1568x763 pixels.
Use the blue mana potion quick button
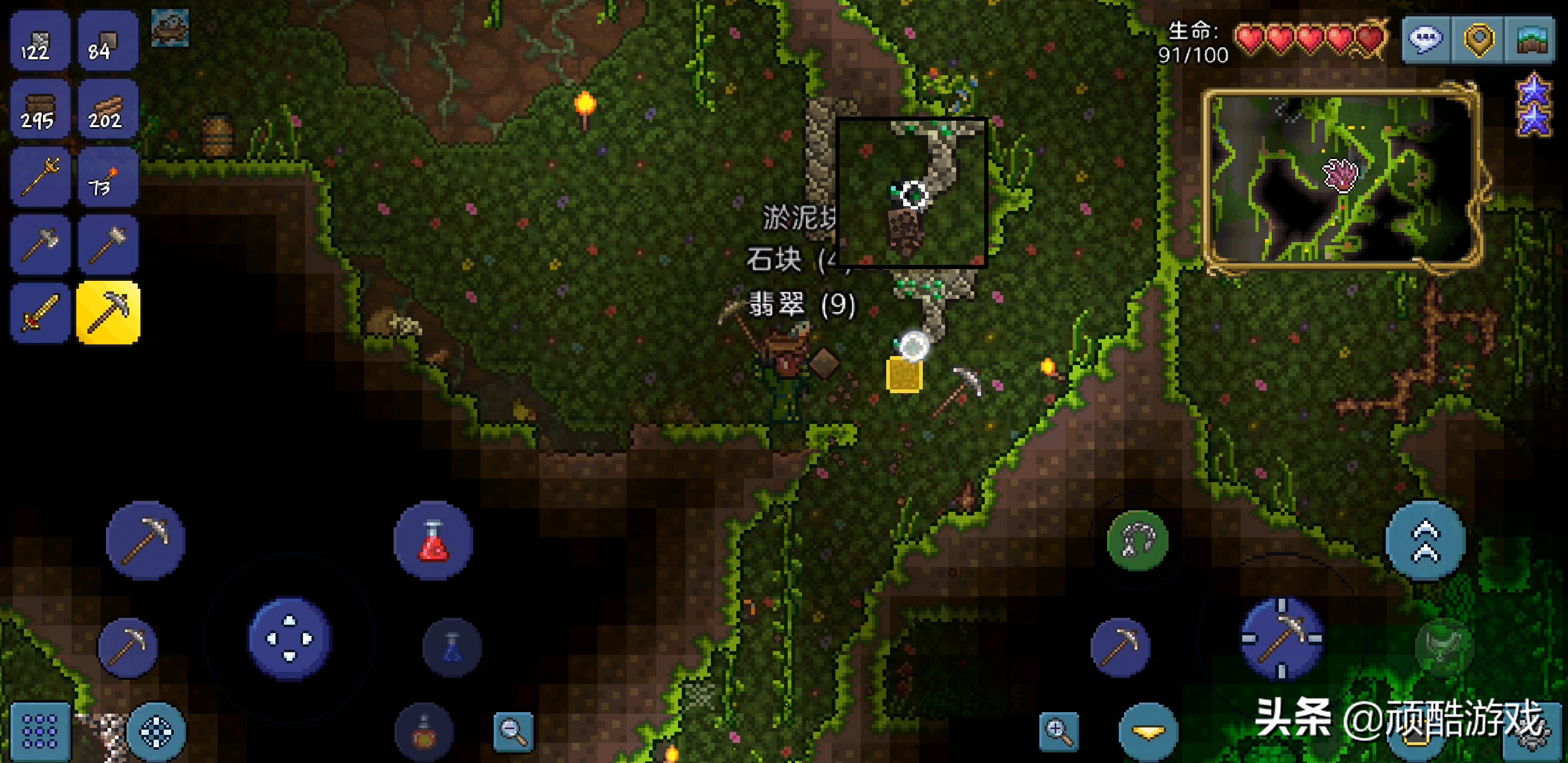point(452,647)
